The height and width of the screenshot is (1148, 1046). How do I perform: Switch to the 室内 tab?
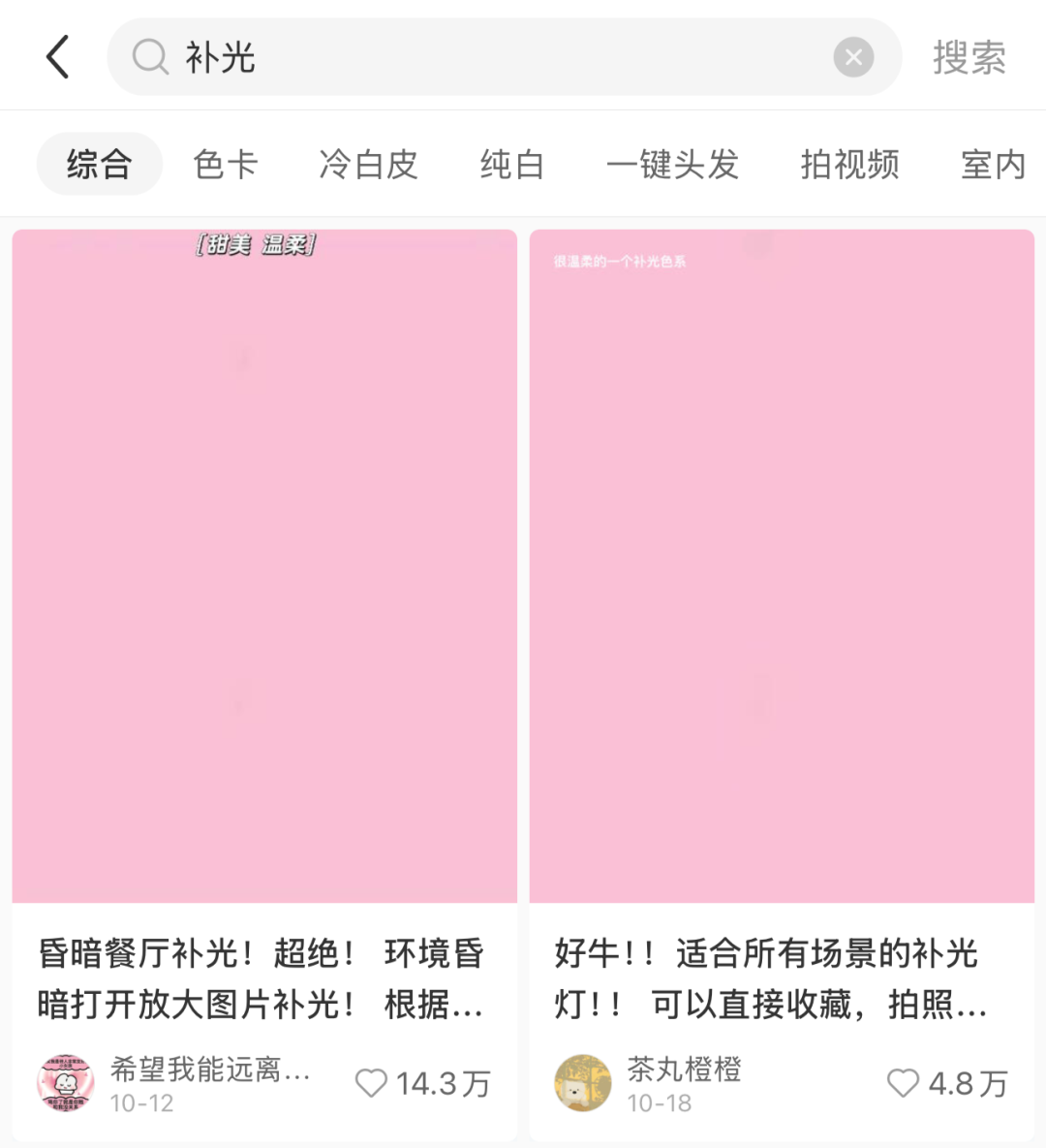coord(993,164)
